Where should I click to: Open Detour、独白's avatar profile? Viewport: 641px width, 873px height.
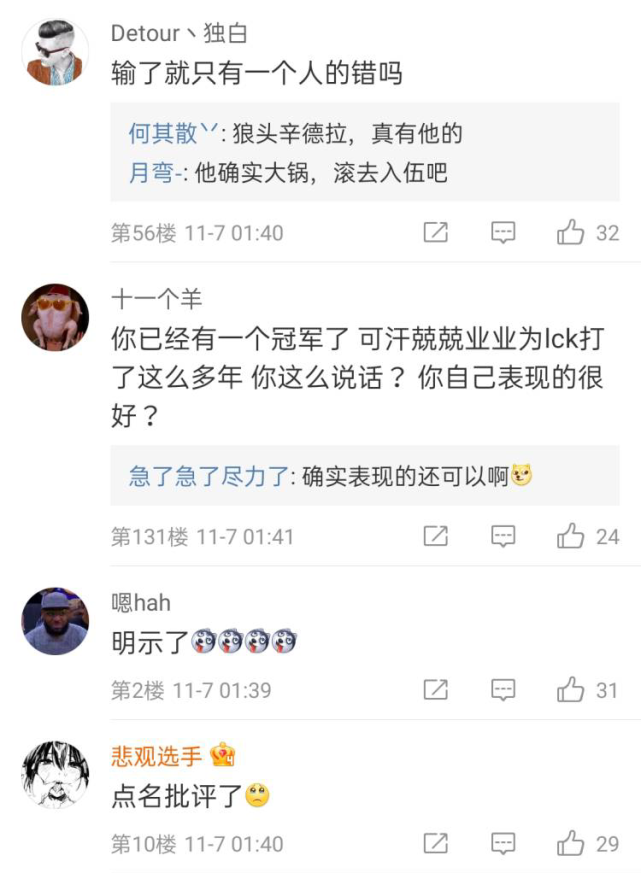click(x=55, y=52)
